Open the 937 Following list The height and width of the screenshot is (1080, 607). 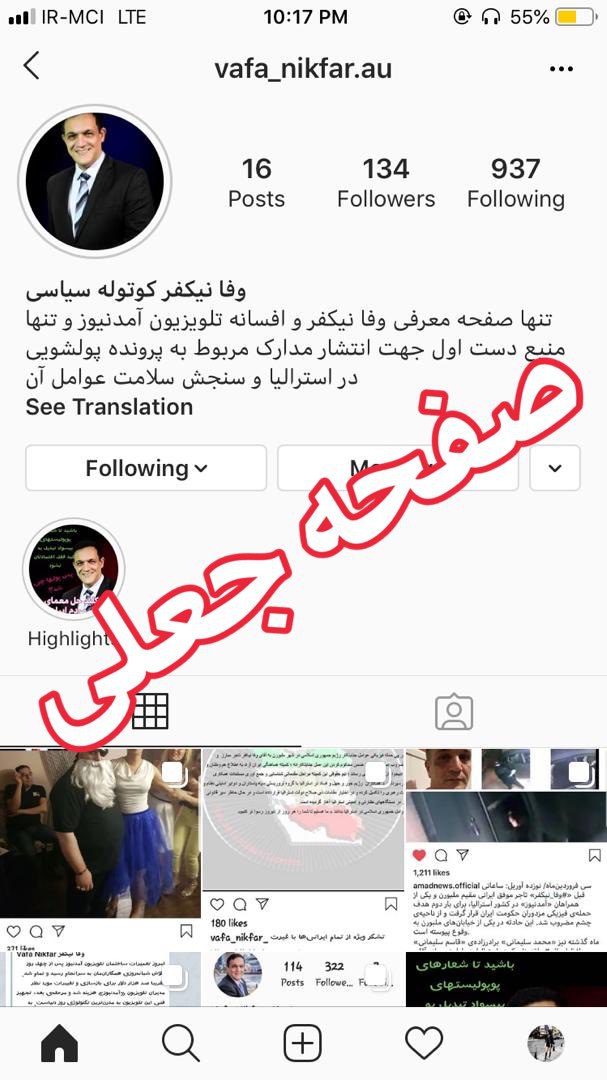[x=515, y=183]
